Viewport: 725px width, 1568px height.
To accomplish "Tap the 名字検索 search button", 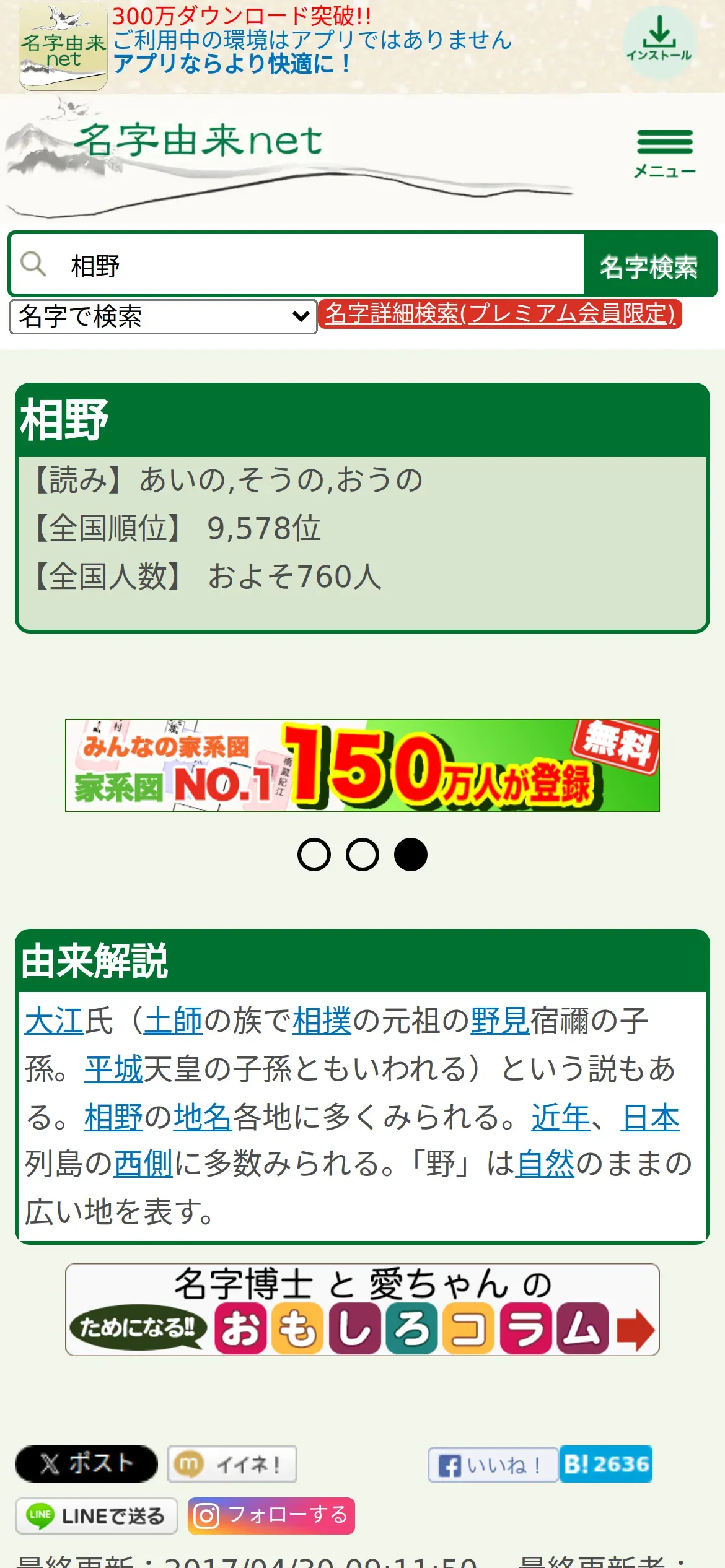I will pos(649,266).
